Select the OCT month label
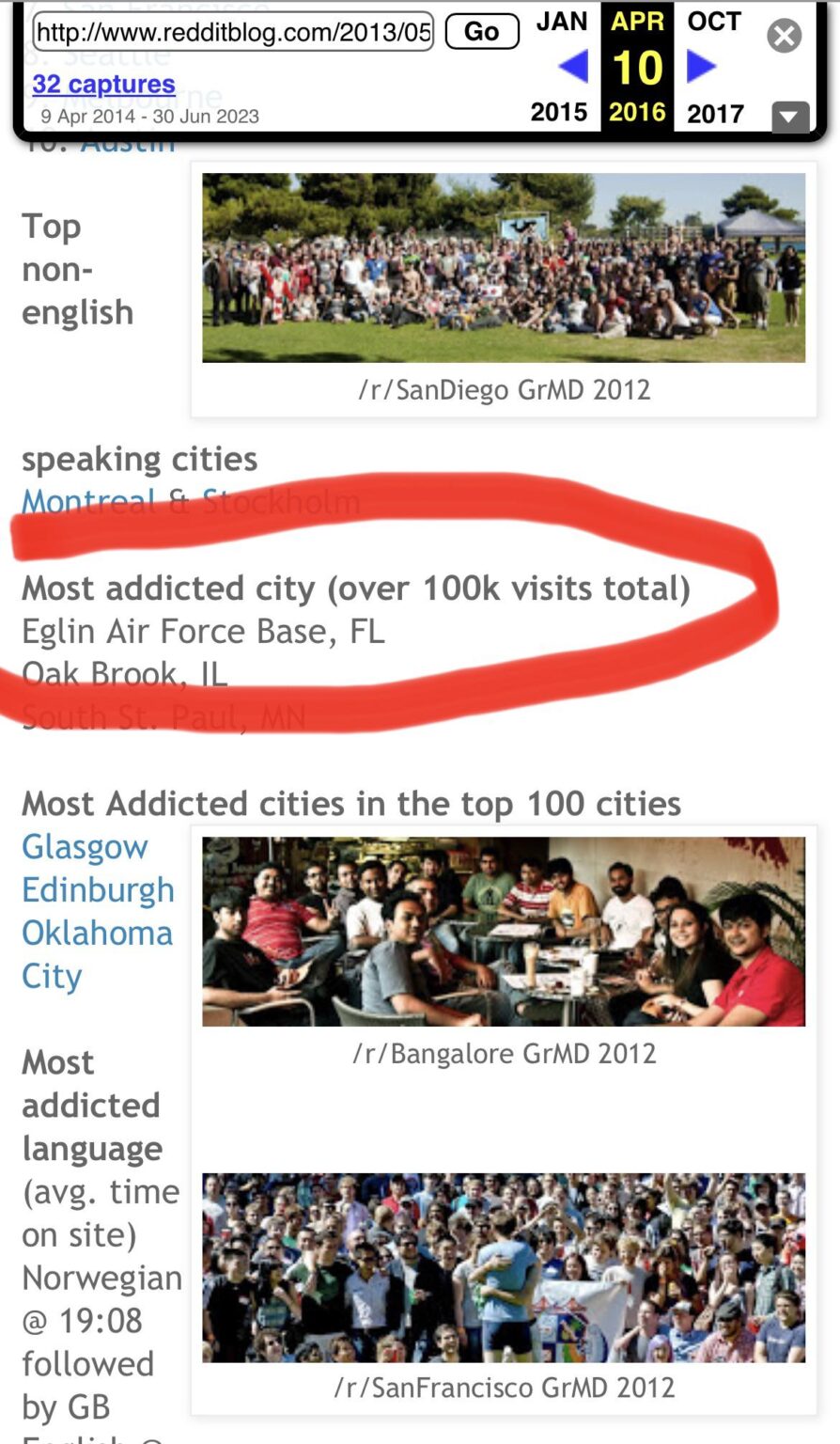The width and height of the screenshot is (840, 1444). (713, 22)
